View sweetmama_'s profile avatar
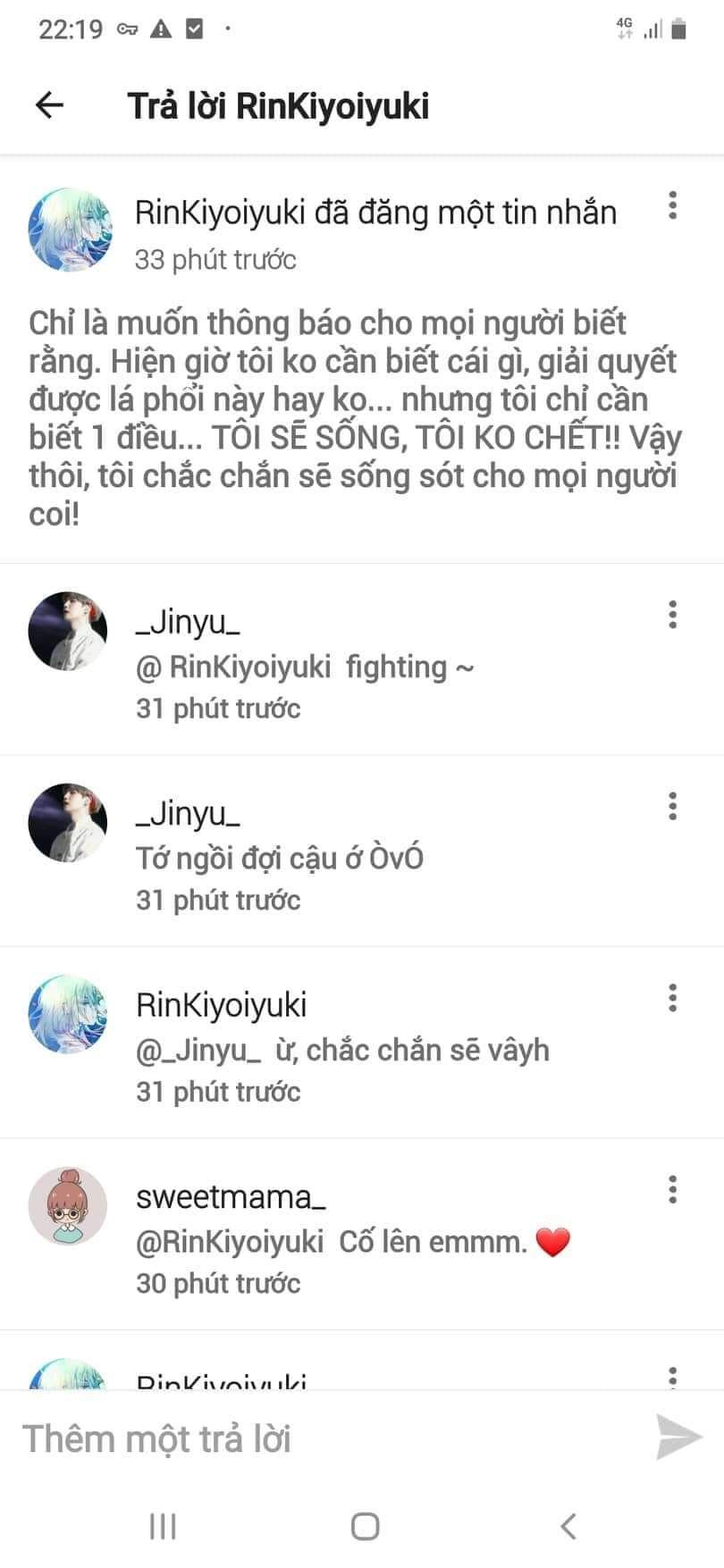 click(x=68, y=1205)
